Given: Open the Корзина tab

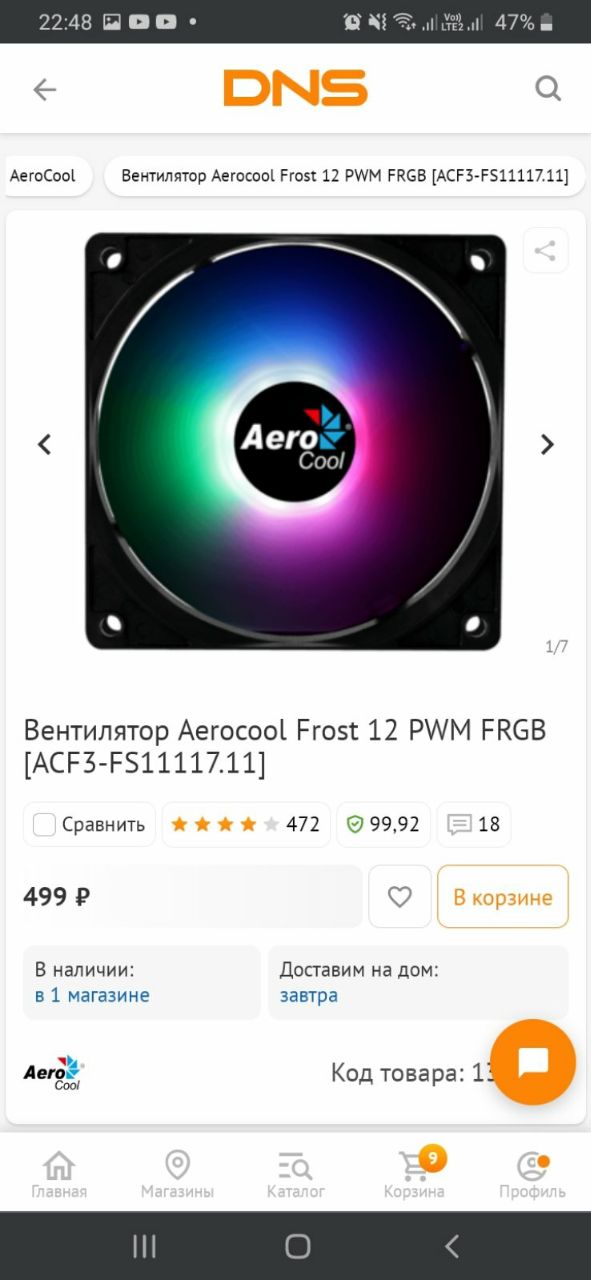Looking at the screenshot, I should pos(414,1175).
